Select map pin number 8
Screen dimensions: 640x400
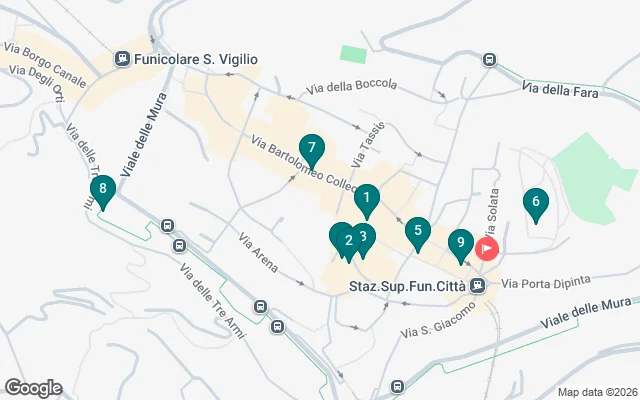pos(101,189)
